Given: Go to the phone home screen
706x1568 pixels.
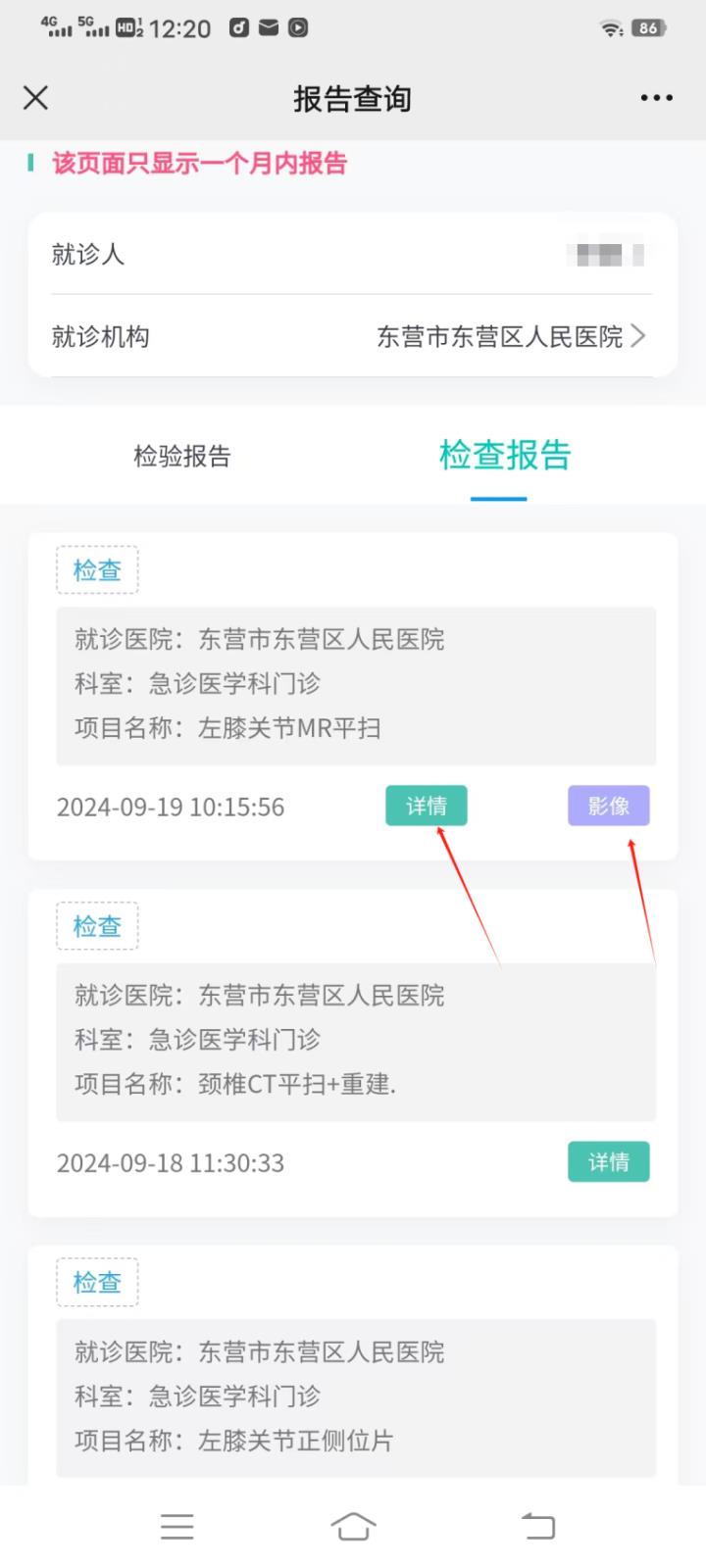Looking at the screenshot, I should pyautogui.click(x=353, y=1526).
